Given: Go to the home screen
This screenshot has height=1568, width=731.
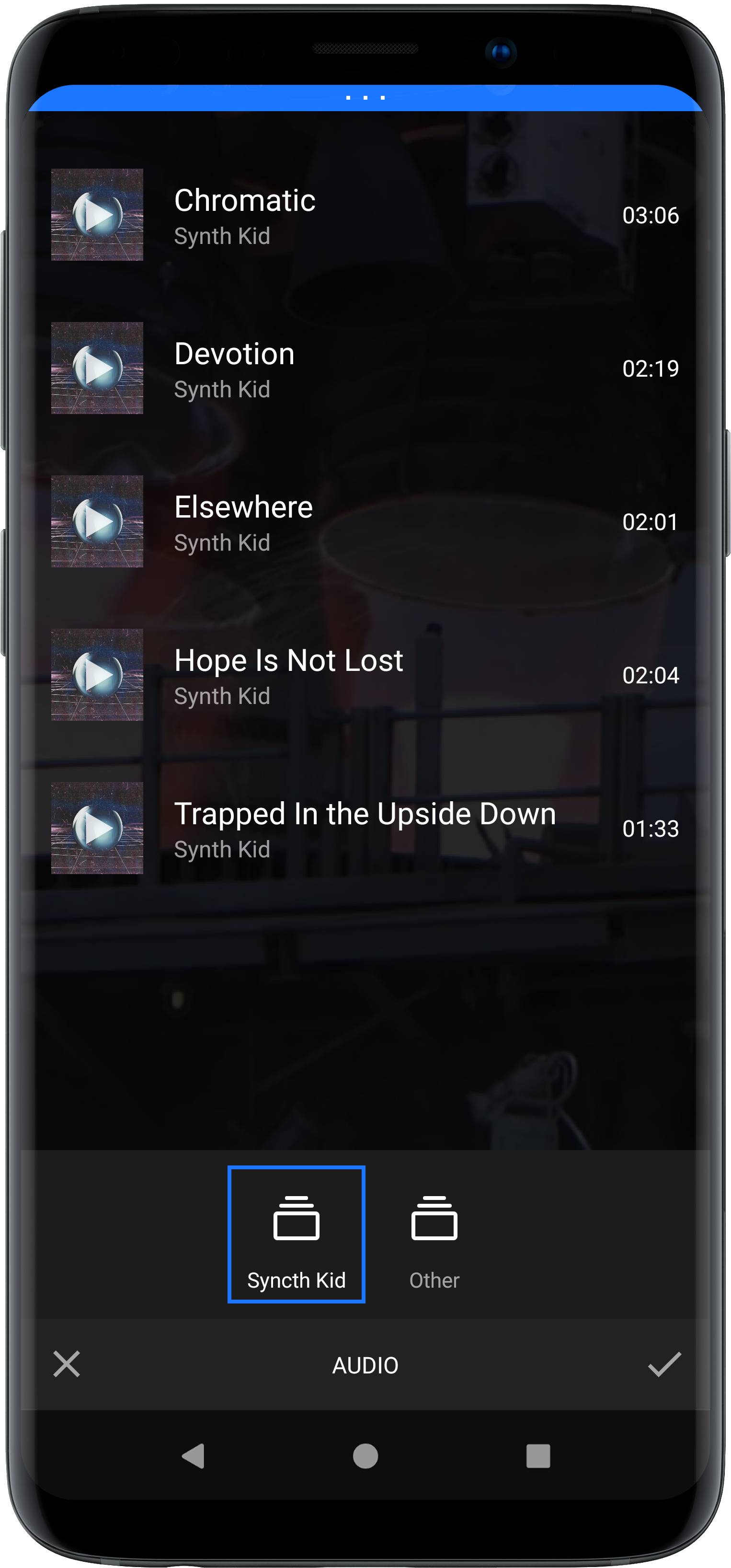Looking at the screenshot, I should [365, 1457].
